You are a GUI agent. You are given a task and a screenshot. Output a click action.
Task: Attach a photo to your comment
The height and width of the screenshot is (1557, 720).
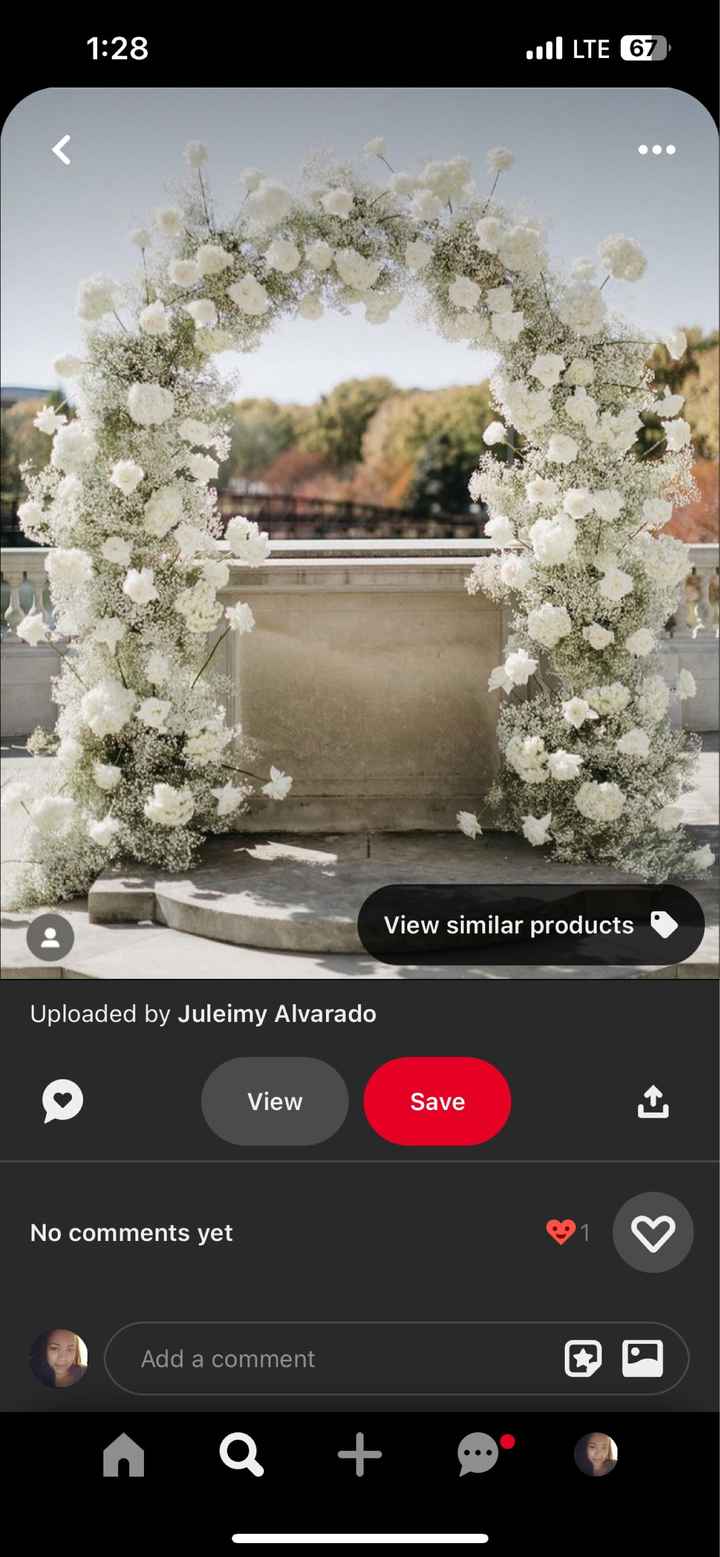click(643, 1358)
